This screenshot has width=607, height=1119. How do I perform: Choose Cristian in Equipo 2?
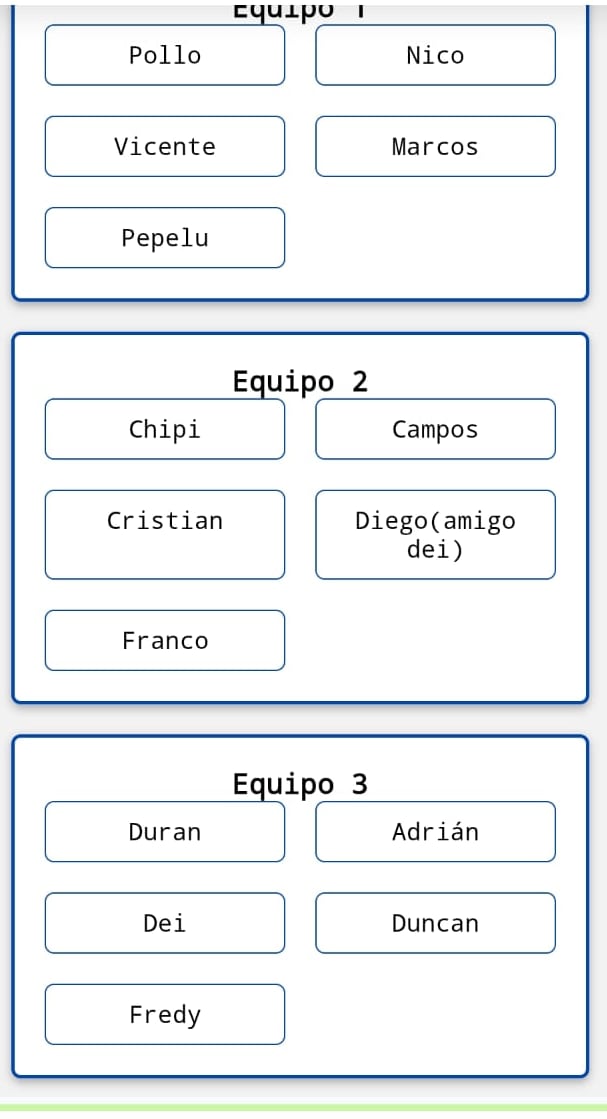coord(165,535)
